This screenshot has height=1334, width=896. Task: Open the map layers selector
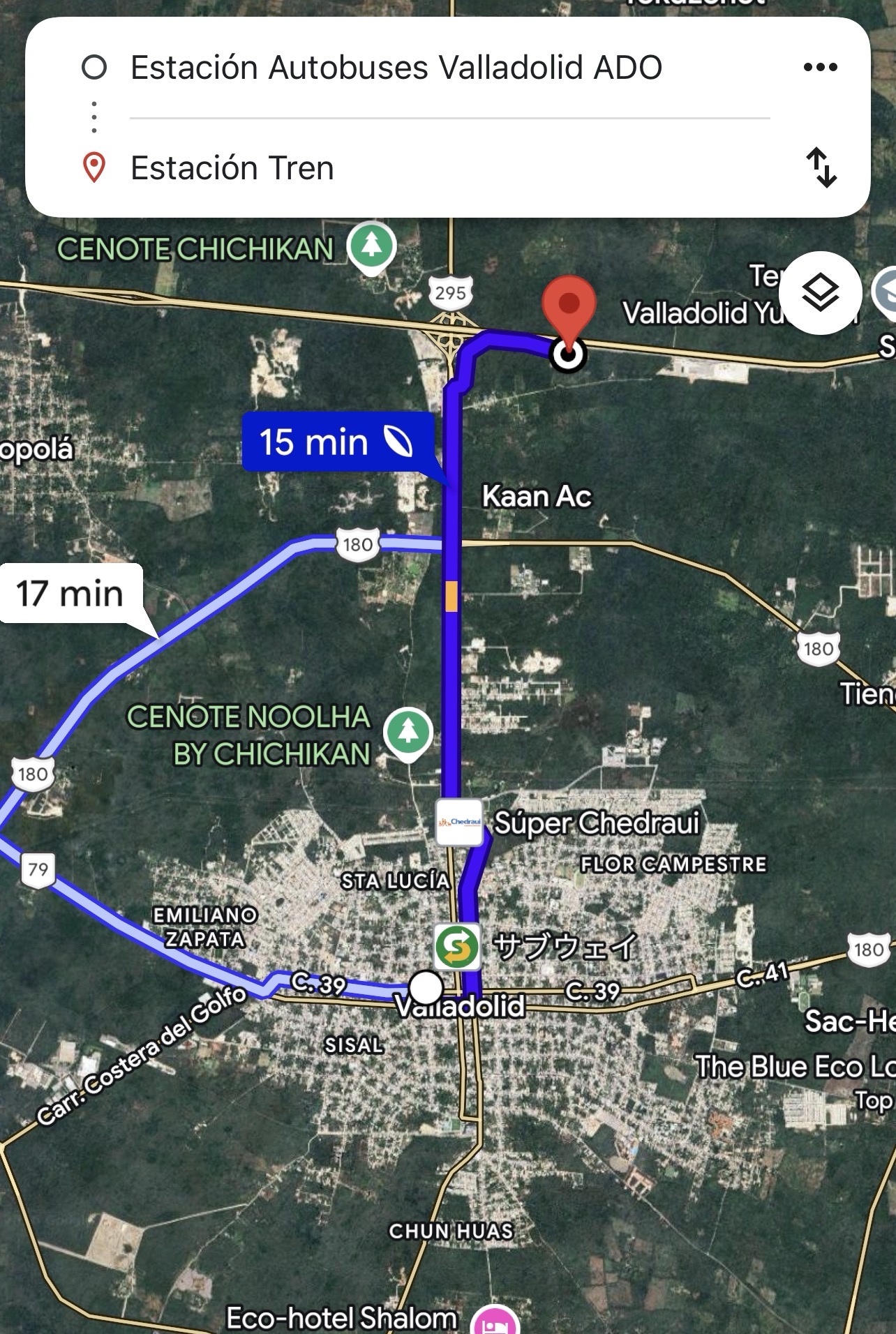(820, 293)
